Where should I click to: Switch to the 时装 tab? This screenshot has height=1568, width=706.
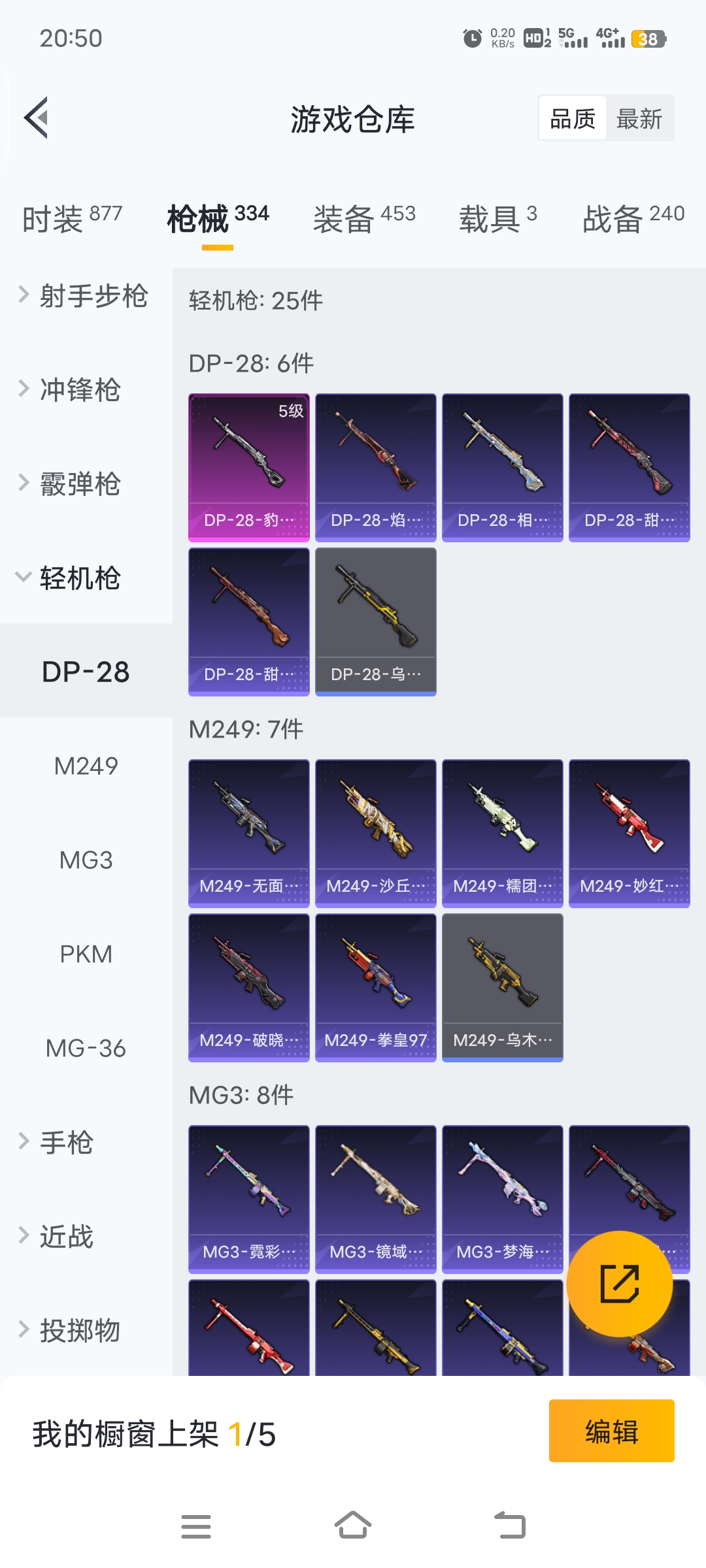point(72,219)
